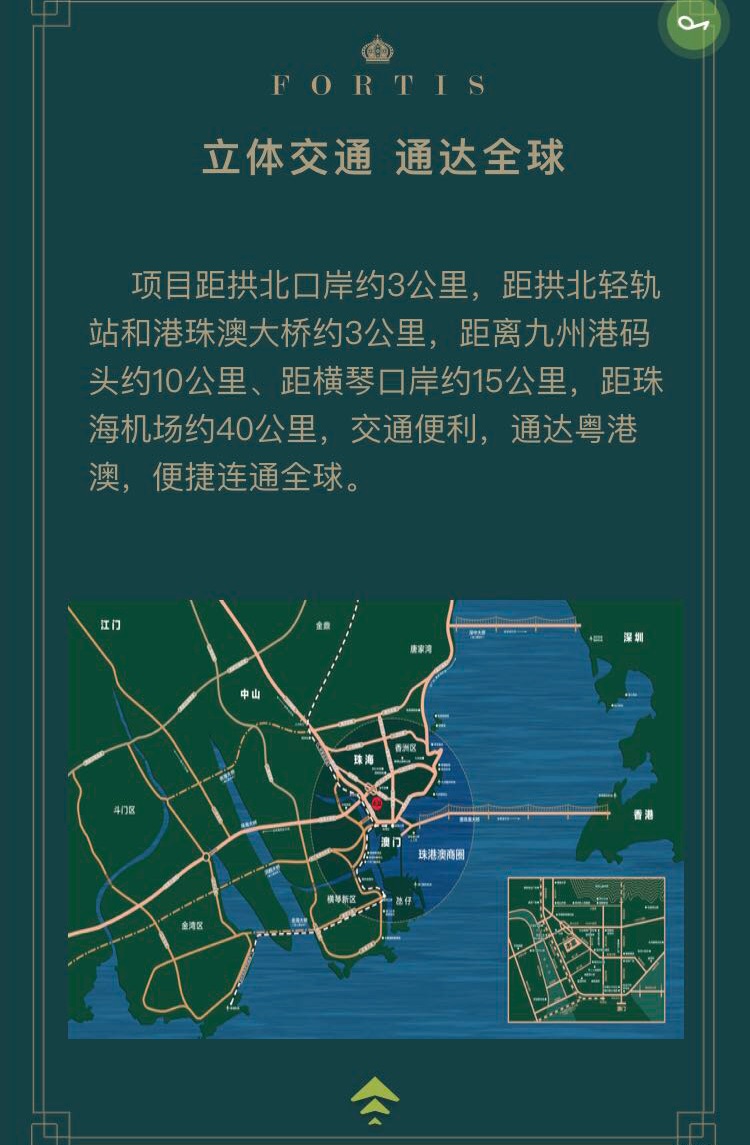Screen dimensions: 750x1145
Task: Tap the up arrow for next page
Action: (375, 1100)
